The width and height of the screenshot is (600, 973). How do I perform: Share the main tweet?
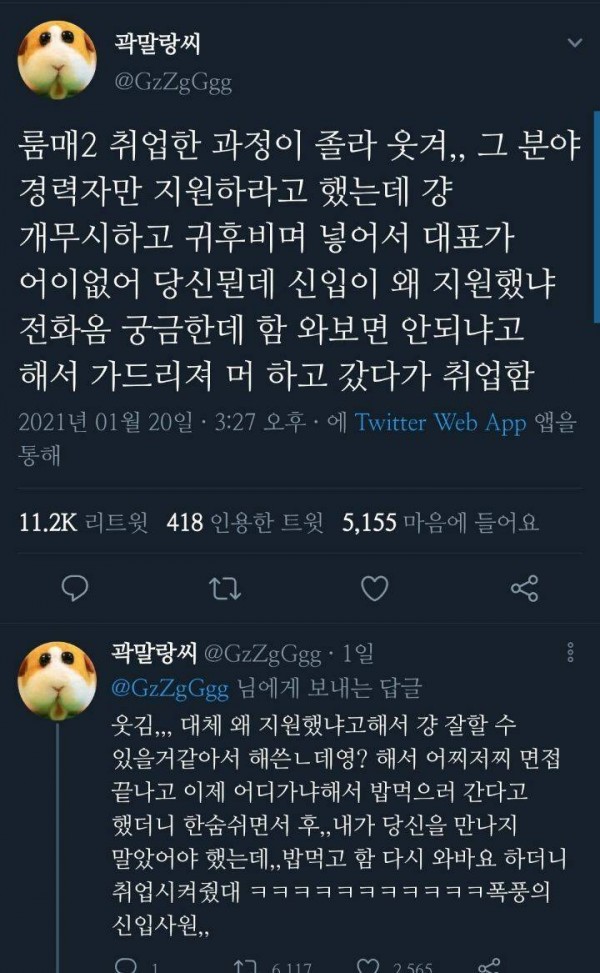524,588
